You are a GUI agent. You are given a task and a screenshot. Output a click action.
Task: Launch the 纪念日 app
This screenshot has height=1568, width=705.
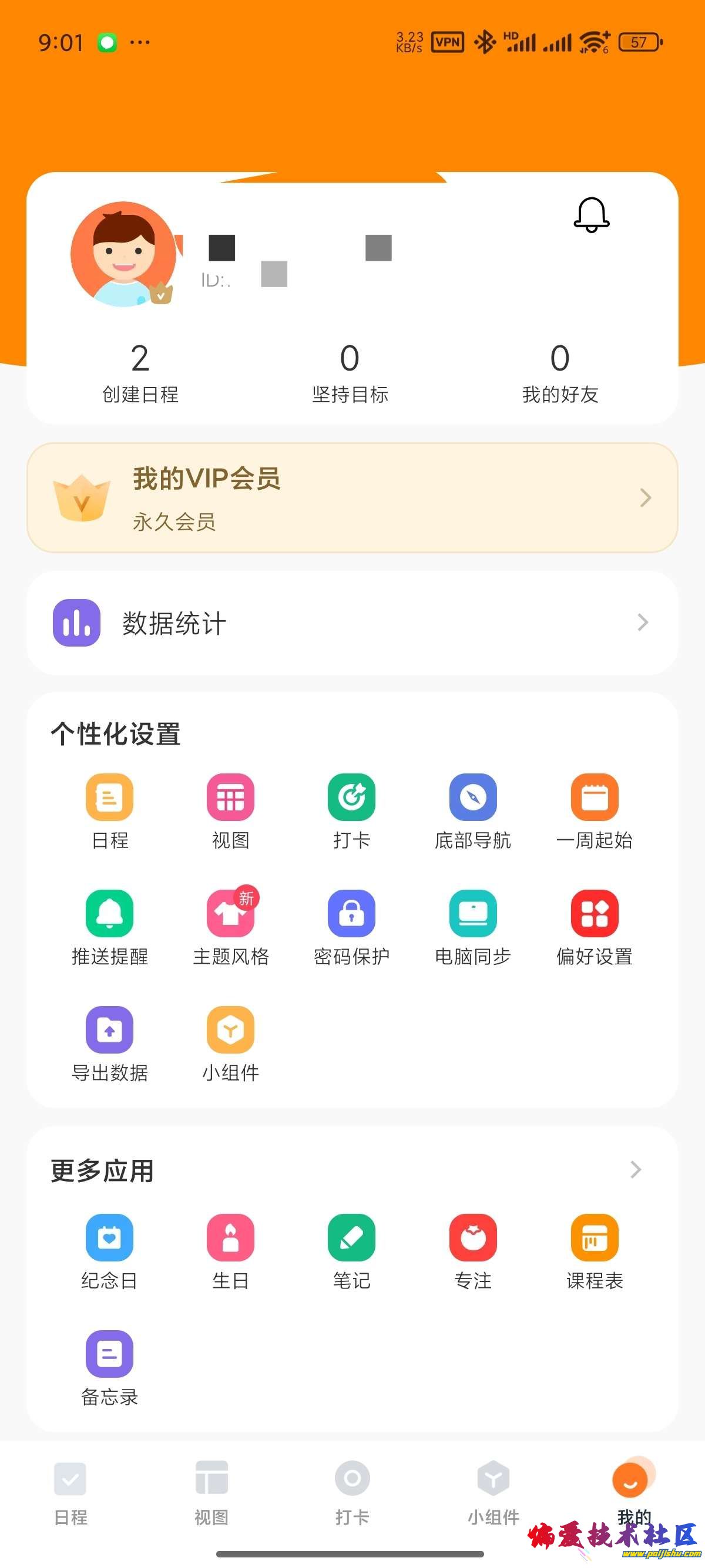pos(110,1238)
